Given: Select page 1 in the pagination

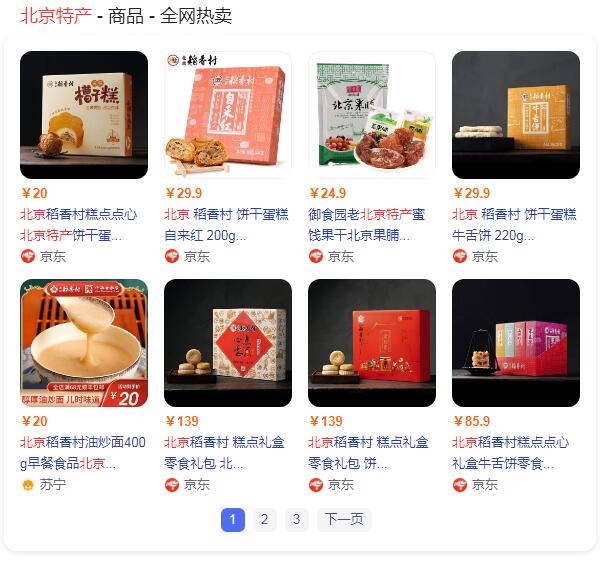Looking at the screenshot, I should 232,519.
